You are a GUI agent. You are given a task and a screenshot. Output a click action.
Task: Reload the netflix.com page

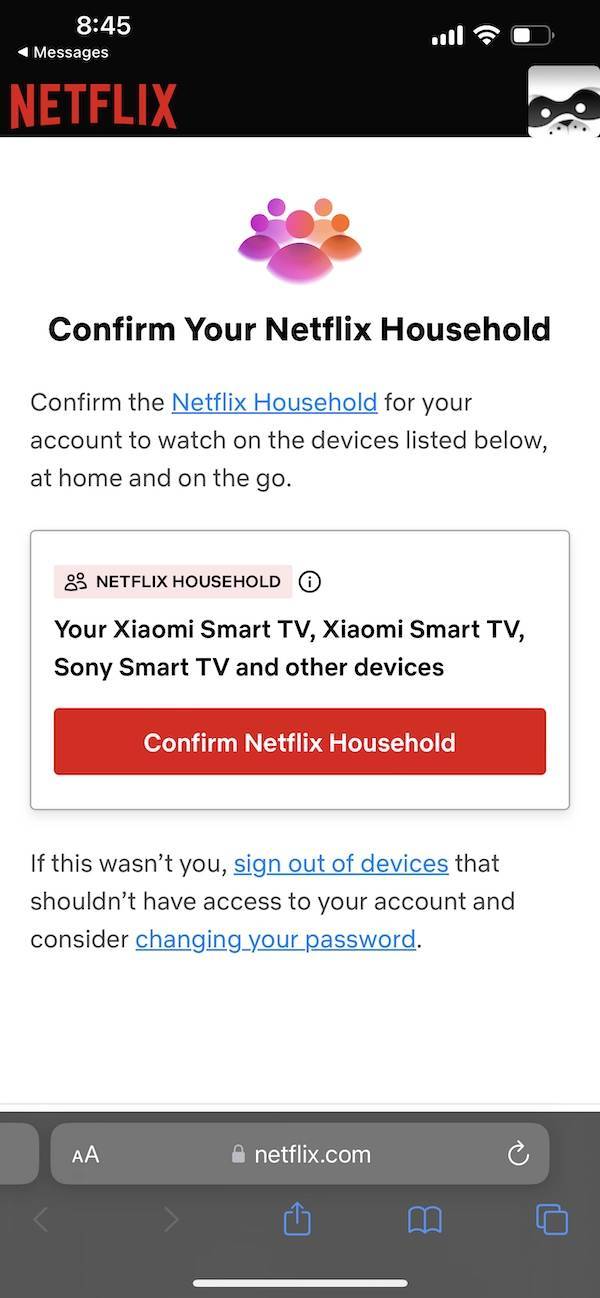click(x=518, y=1154)
